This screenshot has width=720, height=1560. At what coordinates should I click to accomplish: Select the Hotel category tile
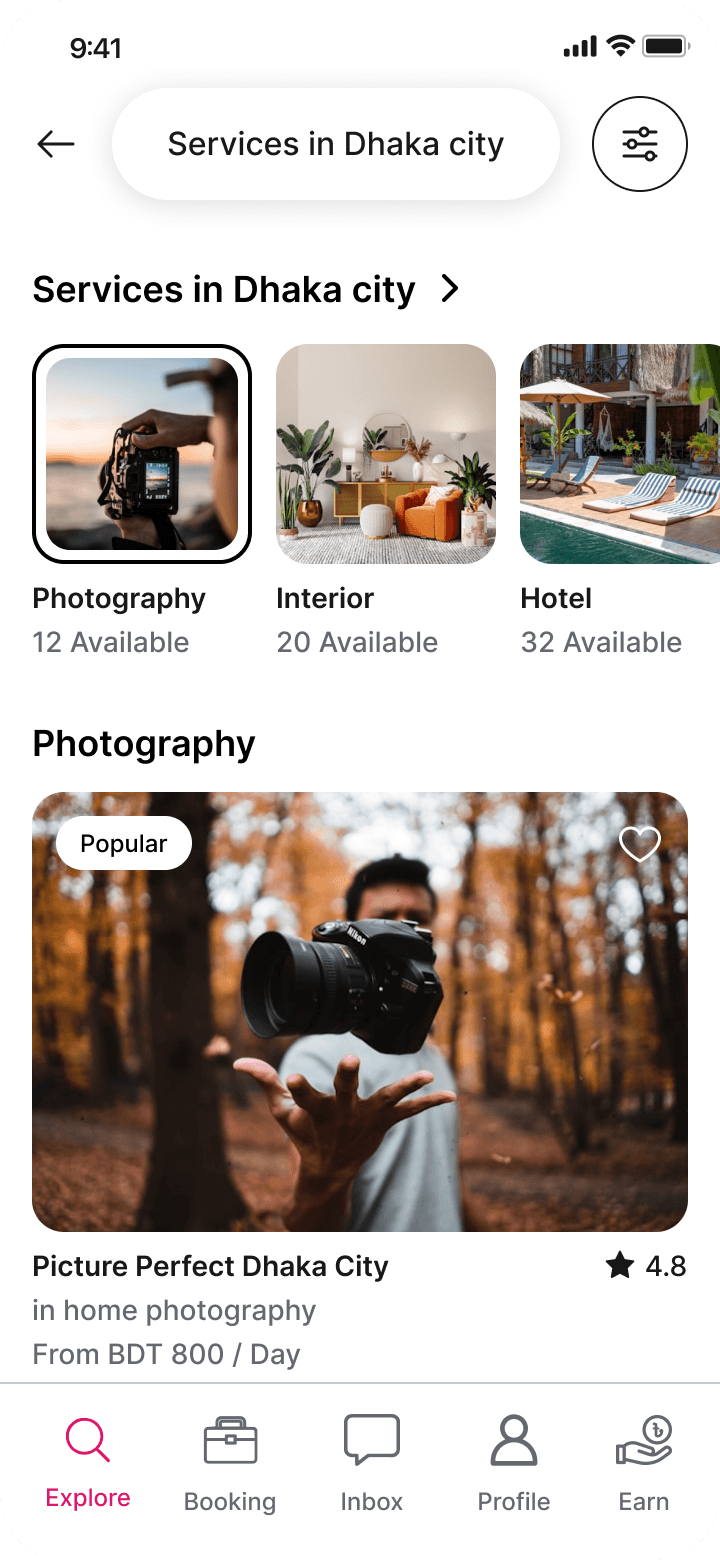(x=620, y=454)
